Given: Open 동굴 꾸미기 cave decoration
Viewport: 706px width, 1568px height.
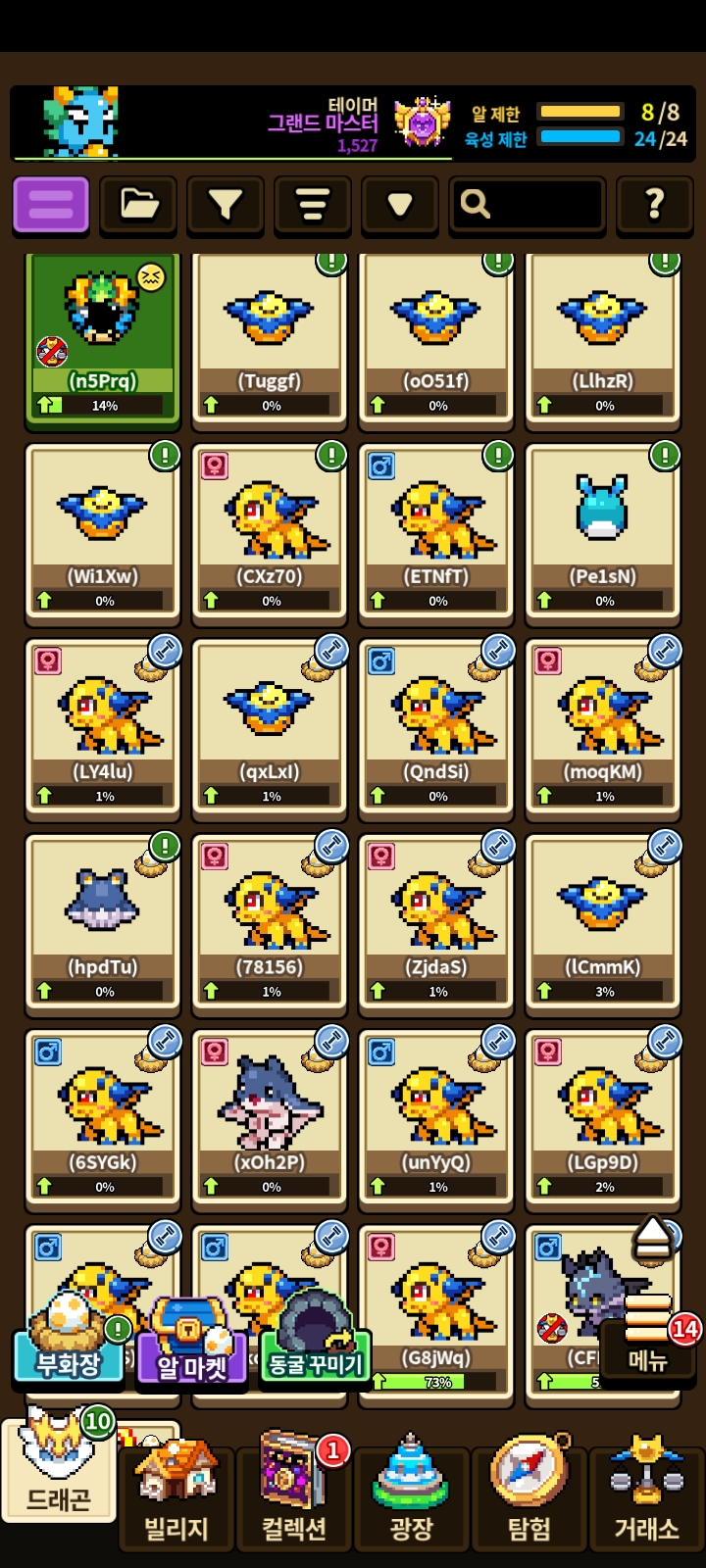Looking at the screenshot, I should (316, 1354).
